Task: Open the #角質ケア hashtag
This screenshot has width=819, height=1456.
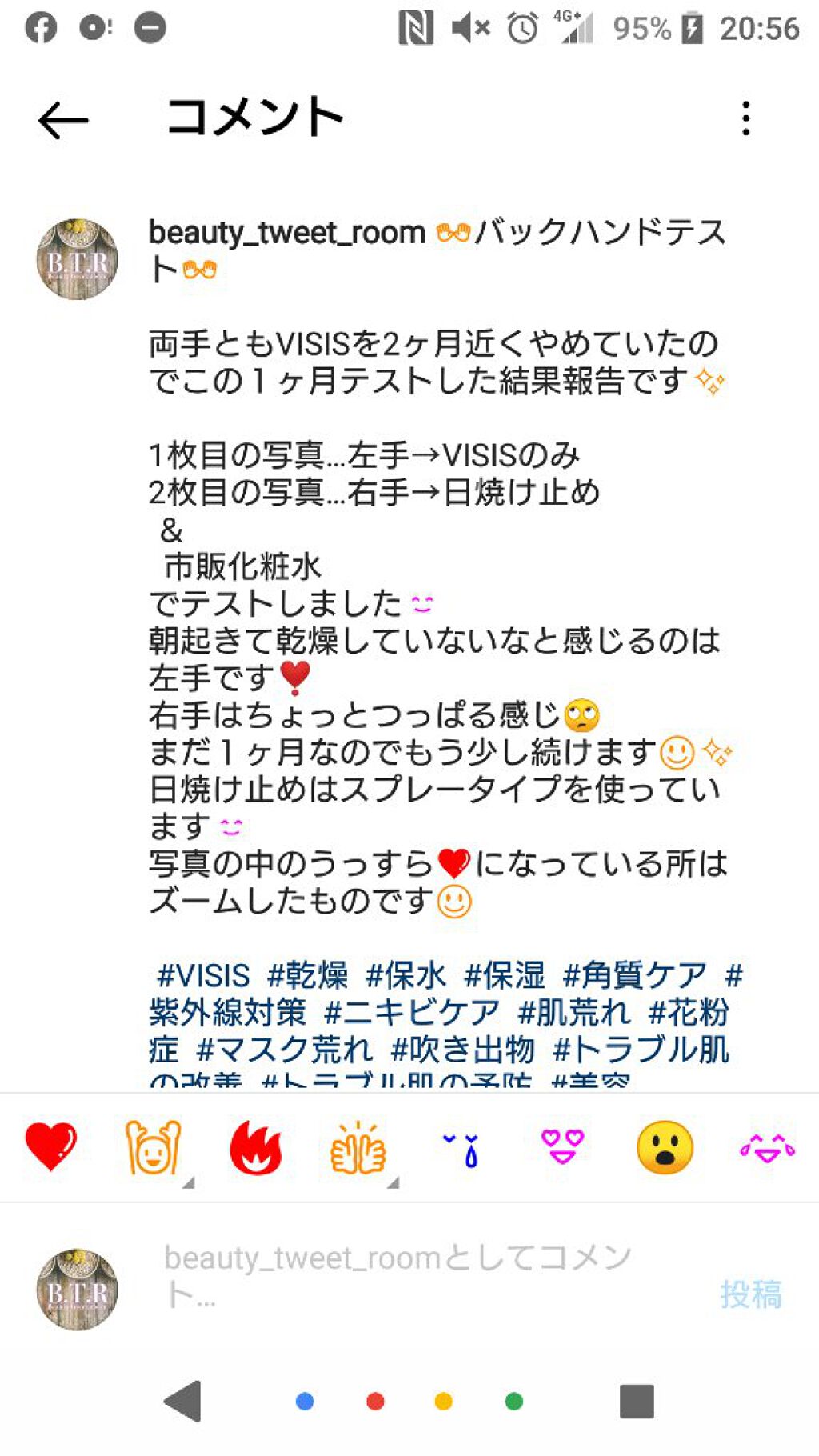Action: click(x=635, y=976)
